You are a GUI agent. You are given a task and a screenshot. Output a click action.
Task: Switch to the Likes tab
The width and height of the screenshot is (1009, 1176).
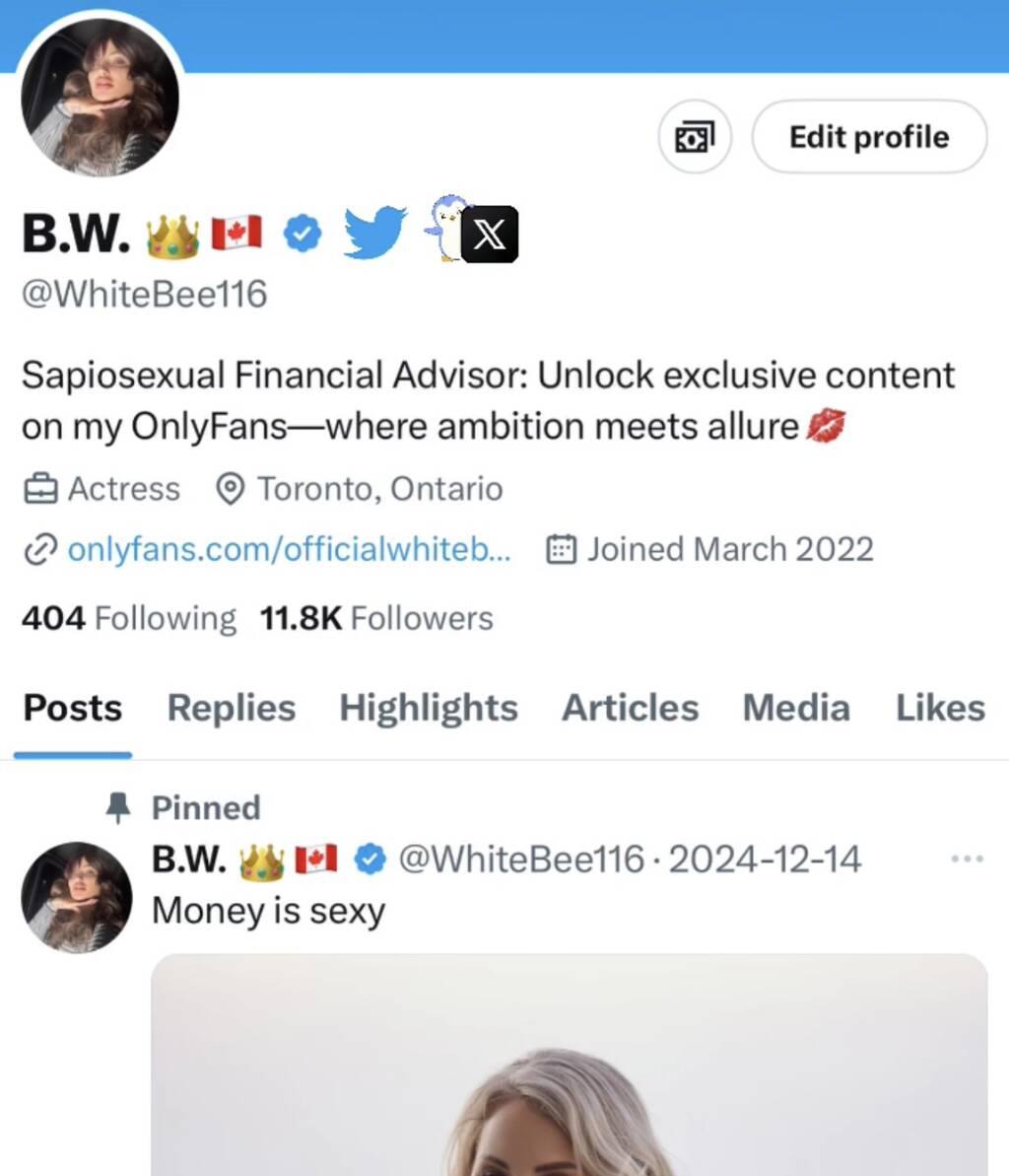(939, 708)
